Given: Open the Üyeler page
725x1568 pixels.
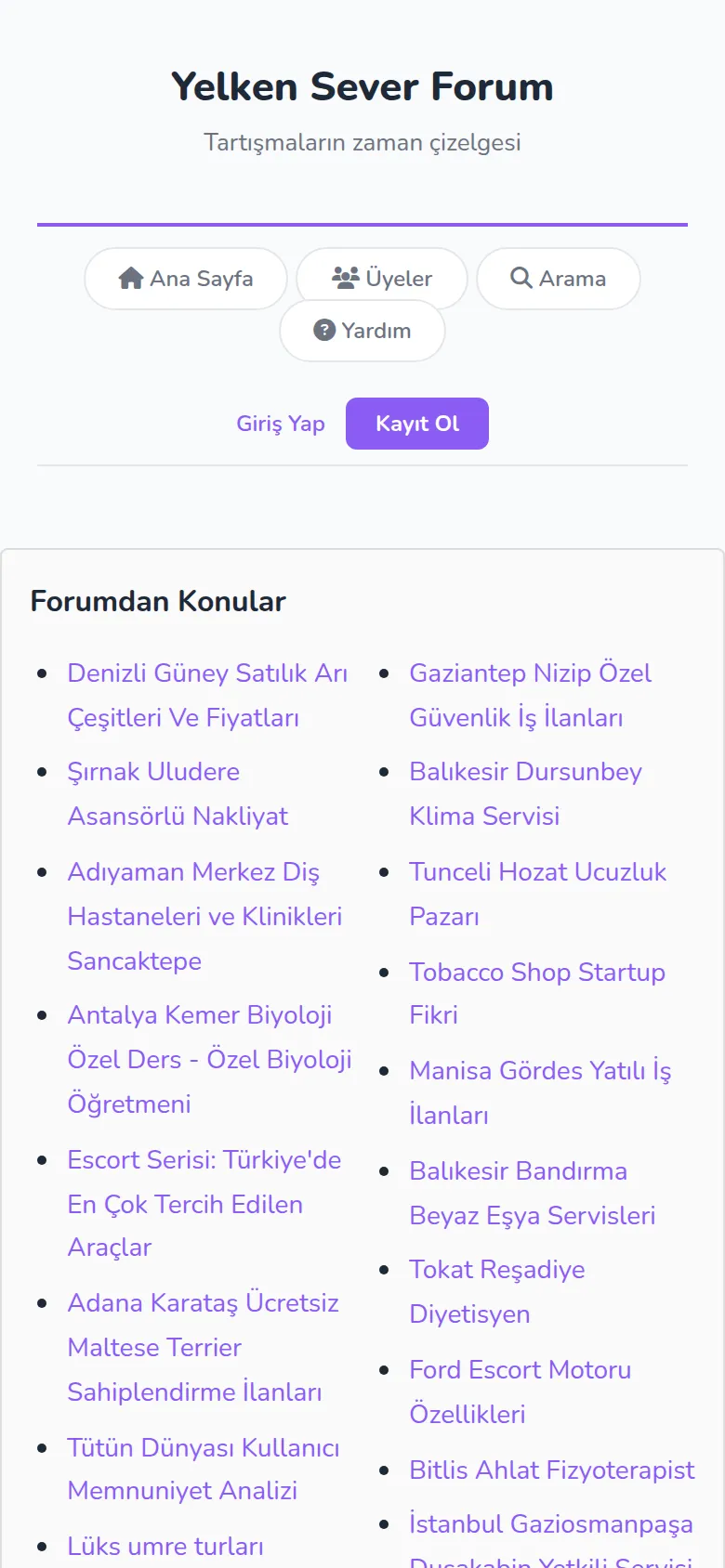Looking at the screenshot, I should point(382,279).
